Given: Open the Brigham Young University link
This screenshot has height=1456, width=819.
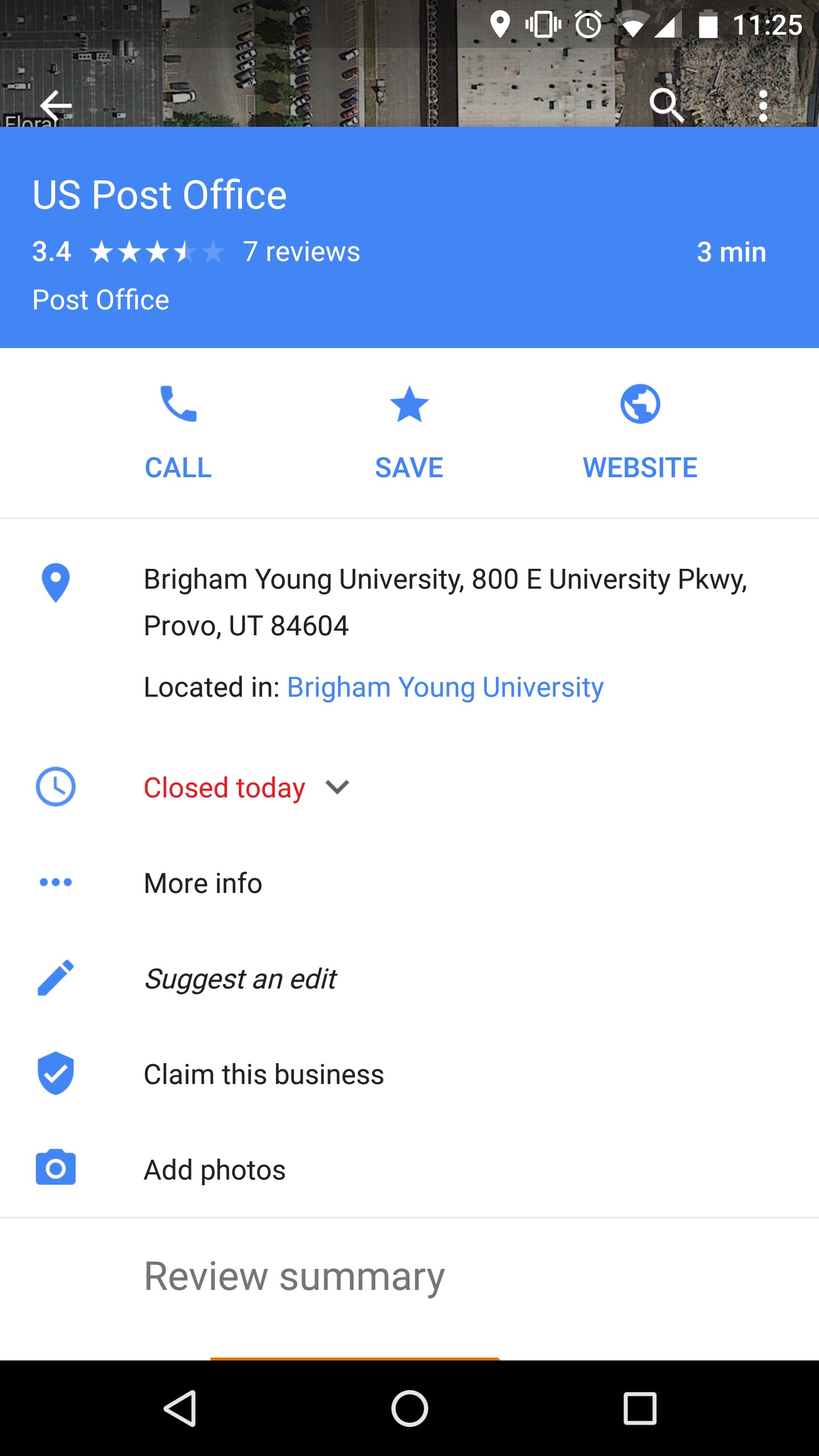Looking at the screenshot, I should (445, 687).
